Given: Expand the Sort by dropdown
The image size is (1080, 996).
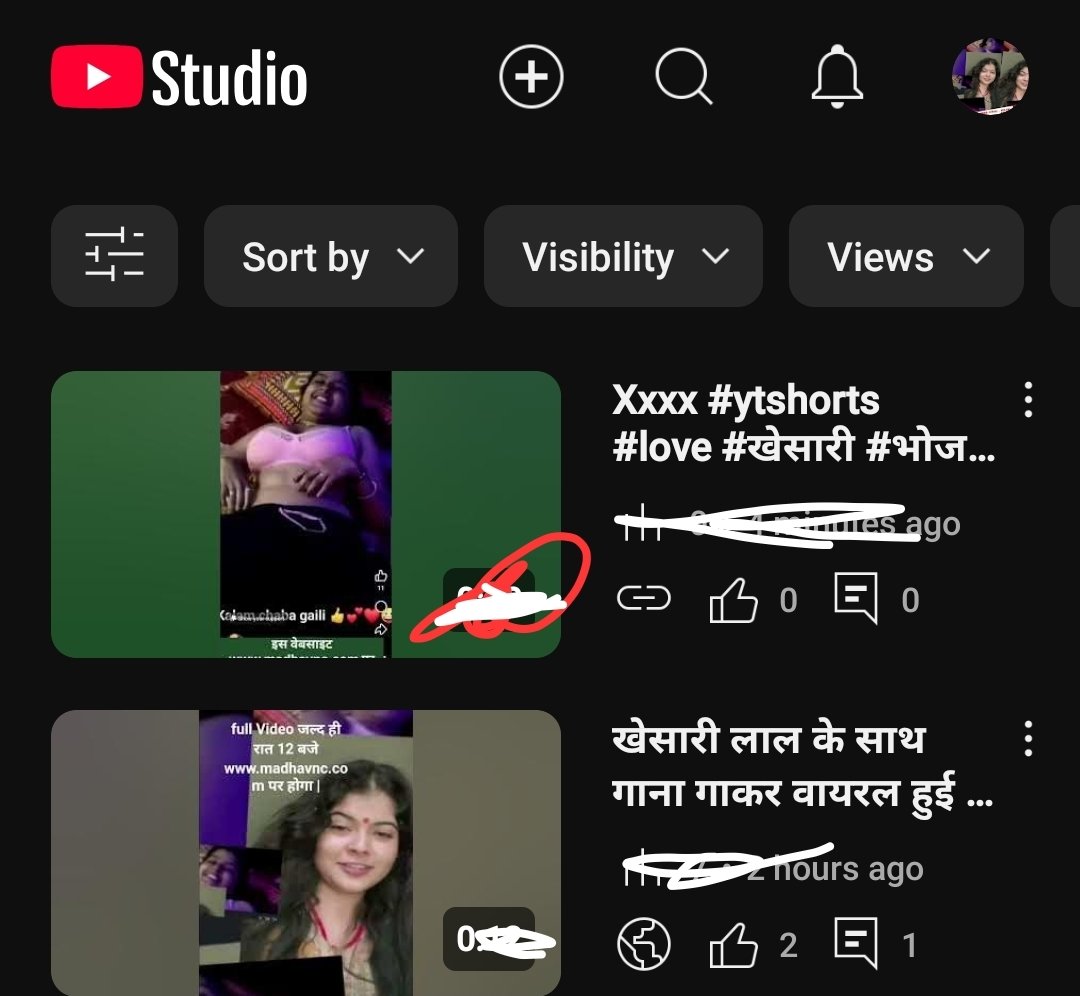Looking at the screenshot, I should [331, 257].
